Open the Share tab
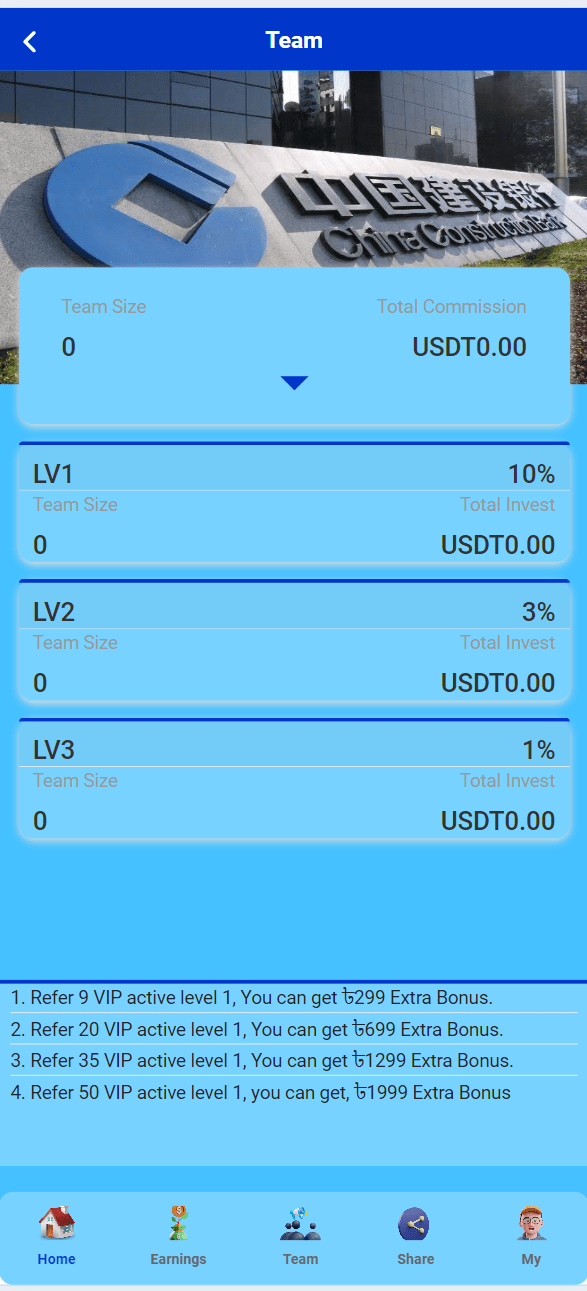Screen dimensions: 587x1291 pyautogui.click(x=415, y=1236)
